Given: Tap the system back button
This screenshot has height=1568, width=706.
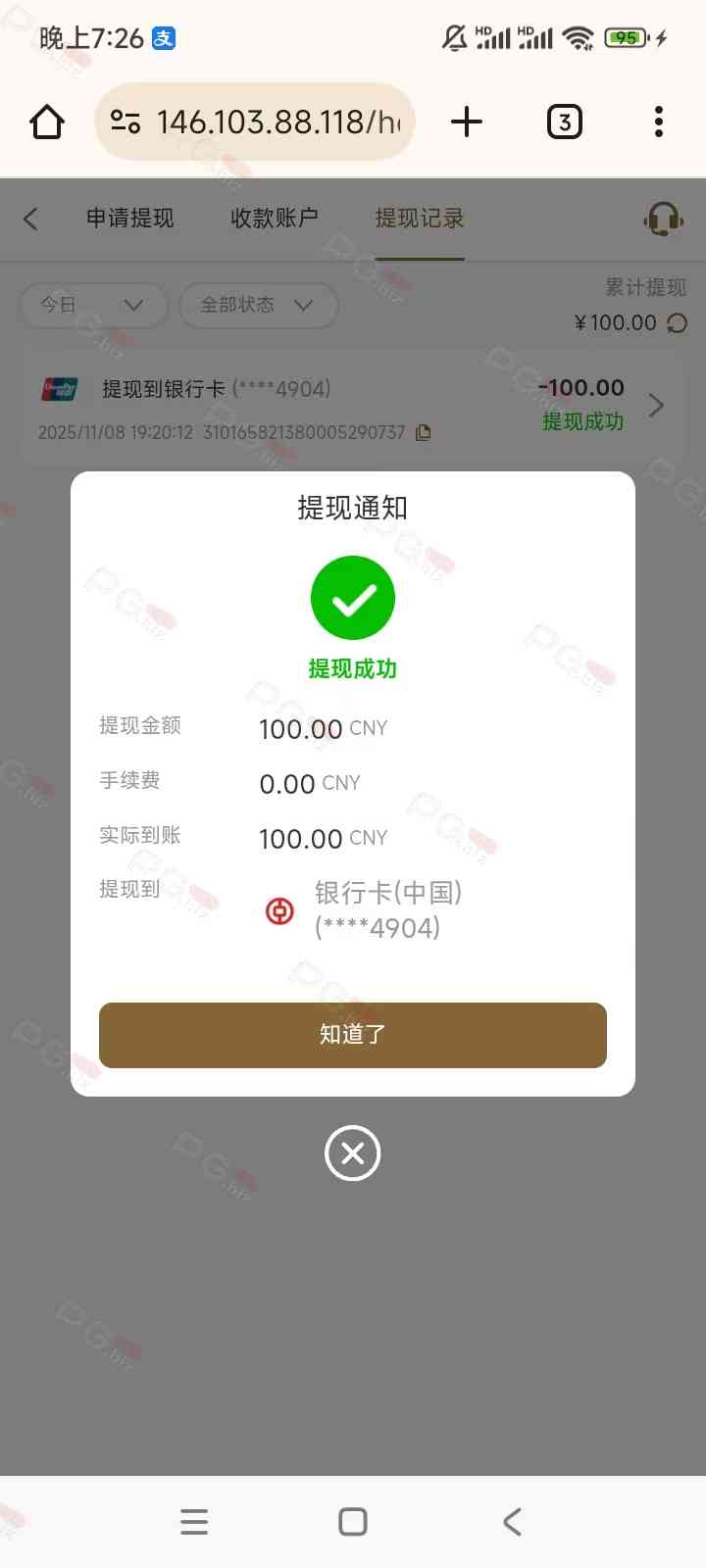Looking at the screenshot, I should coord(512,1522).
